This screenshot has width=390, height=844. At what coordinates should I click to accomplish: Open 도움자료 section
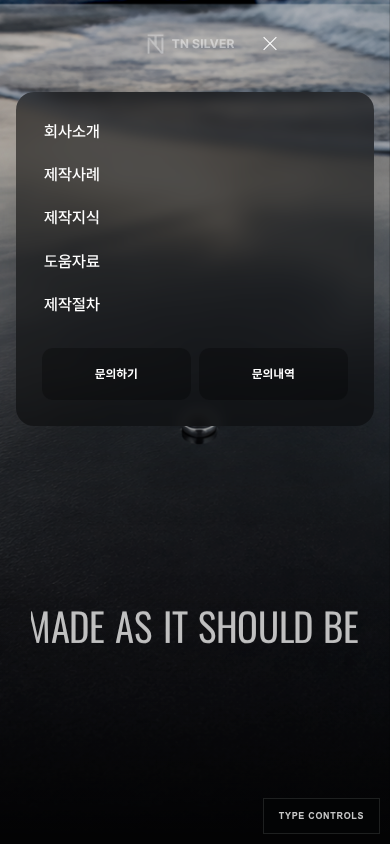pyautogui.click(x=72, y=261)
